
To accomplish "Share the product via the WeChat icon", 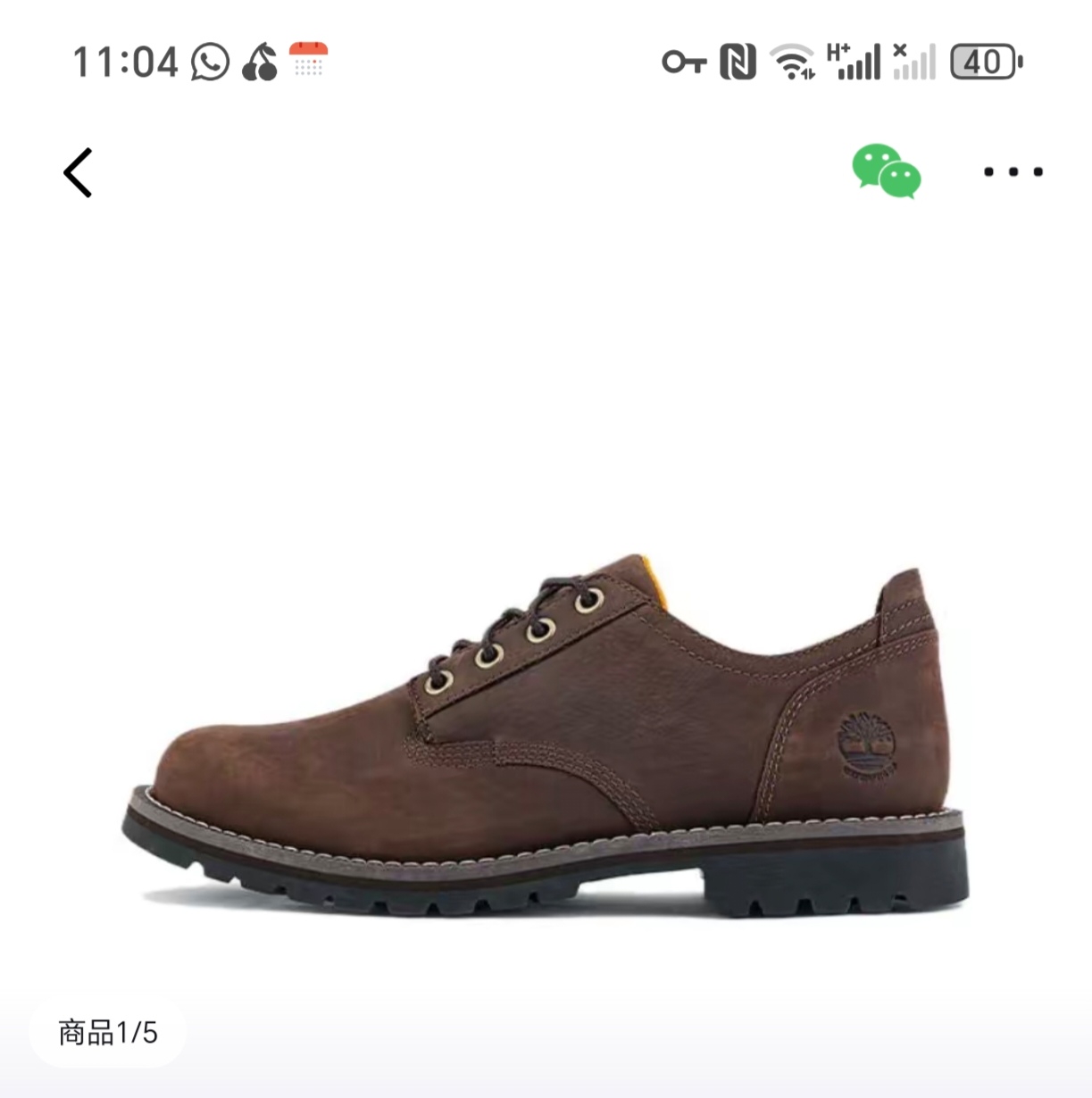I will (886, 171).
